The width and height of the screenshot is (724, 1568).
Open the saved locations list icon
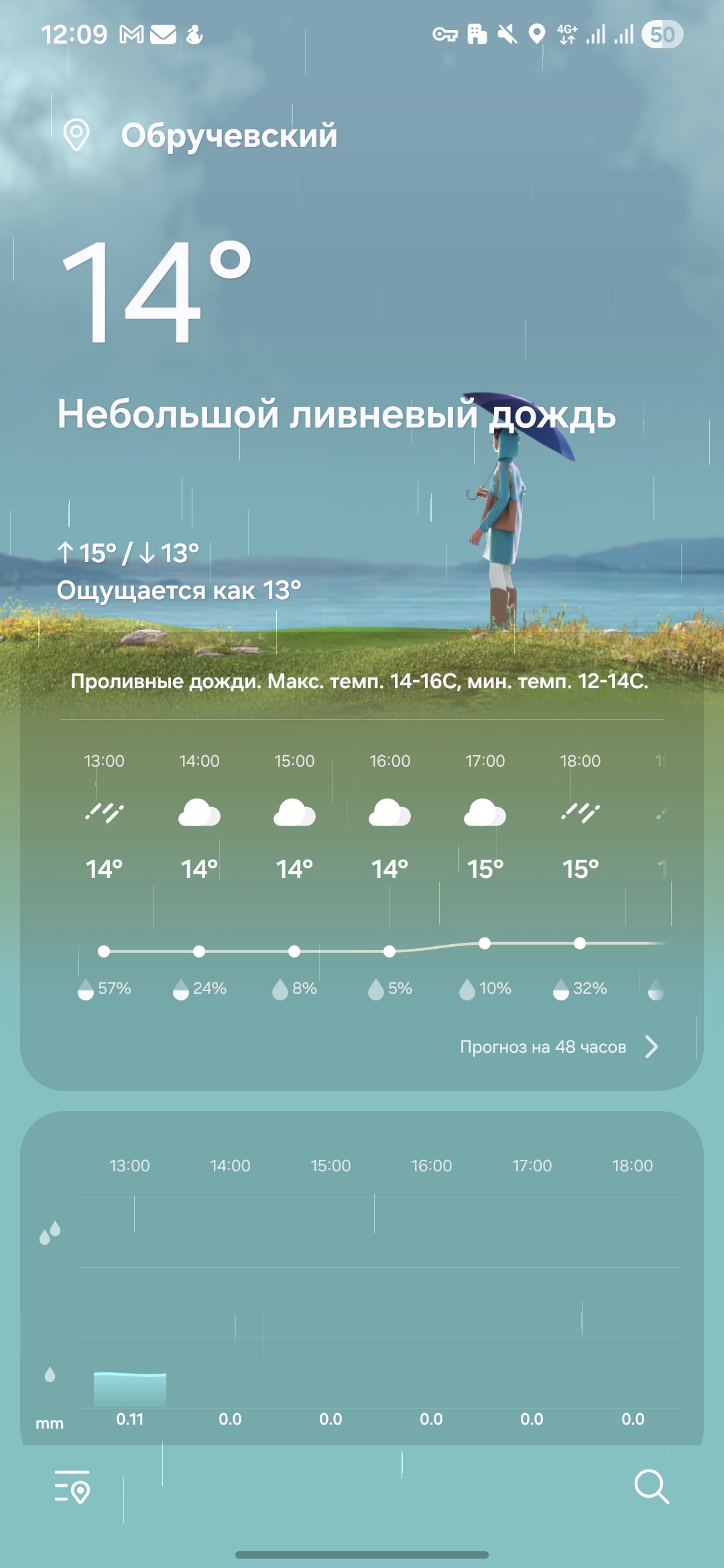coord(72,1487)
